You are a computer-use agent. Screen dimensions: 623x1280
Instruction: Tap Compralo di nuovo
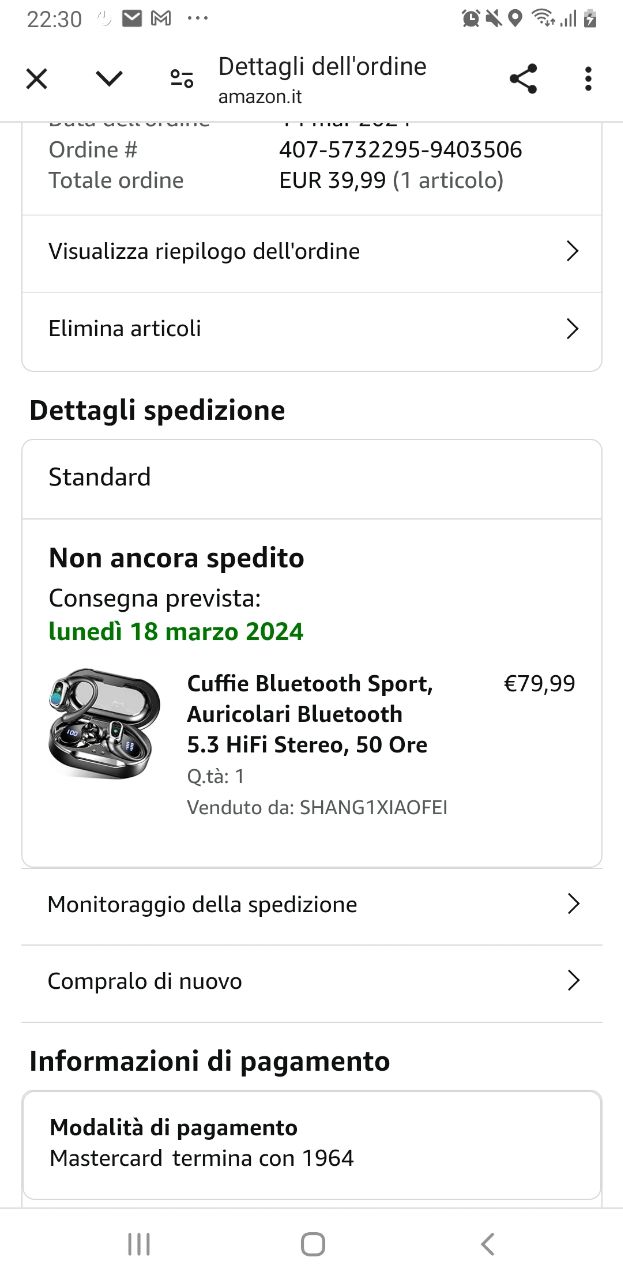click(311, 982)
